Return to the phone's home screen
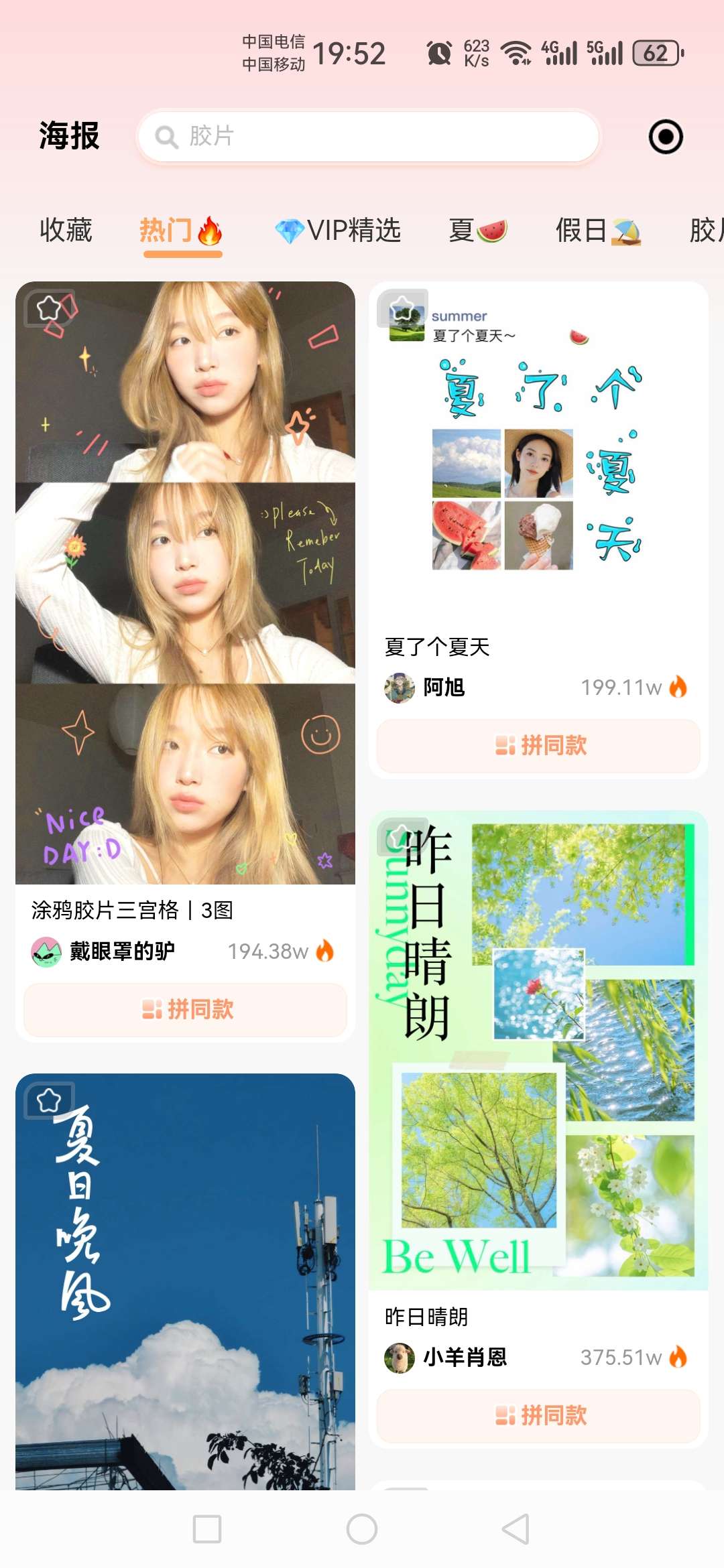724x1568 pixels. [x=362, y=1529]
